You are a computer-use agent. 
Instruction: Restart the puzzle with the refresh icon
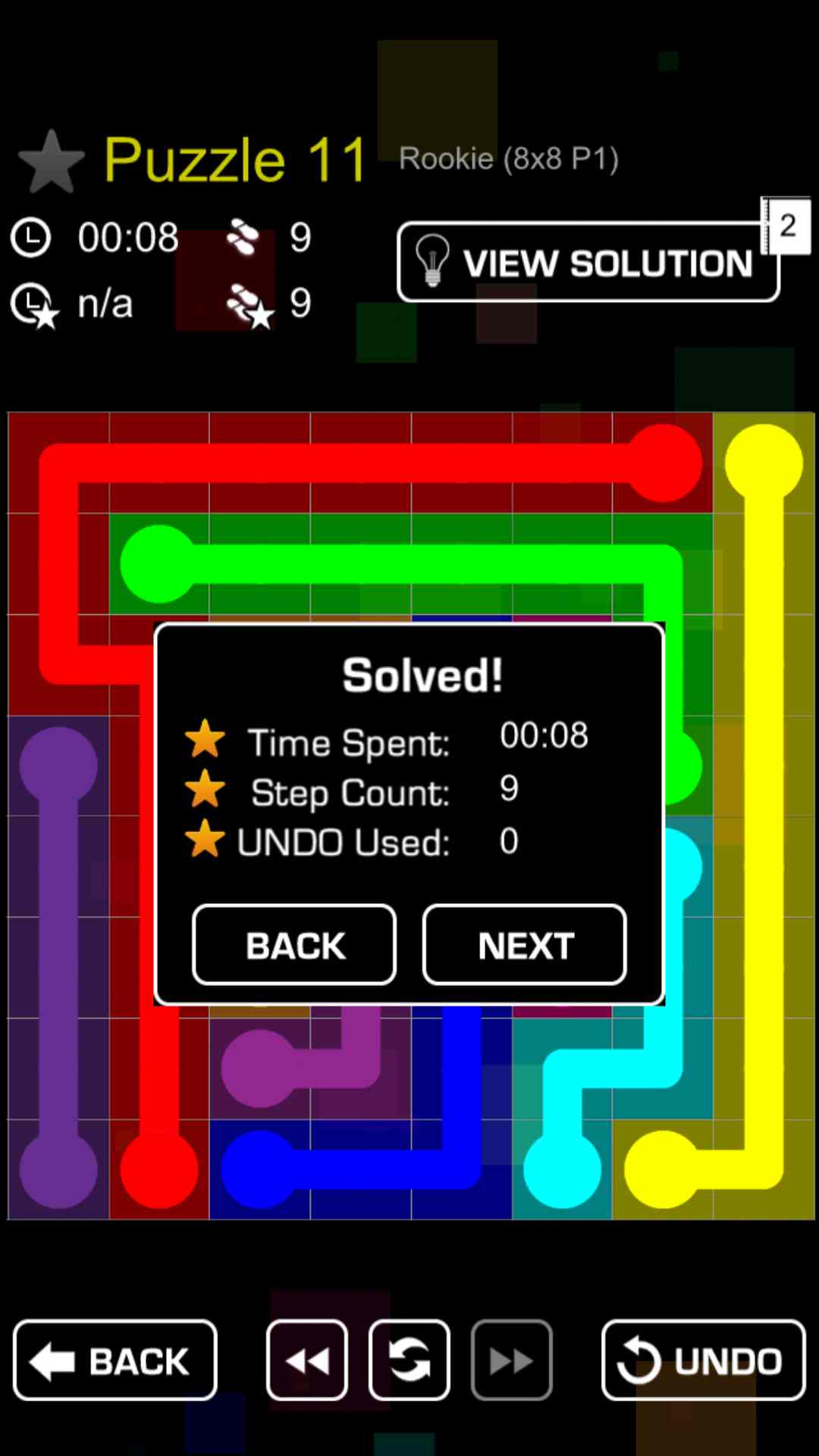(x=409, y=1360)
